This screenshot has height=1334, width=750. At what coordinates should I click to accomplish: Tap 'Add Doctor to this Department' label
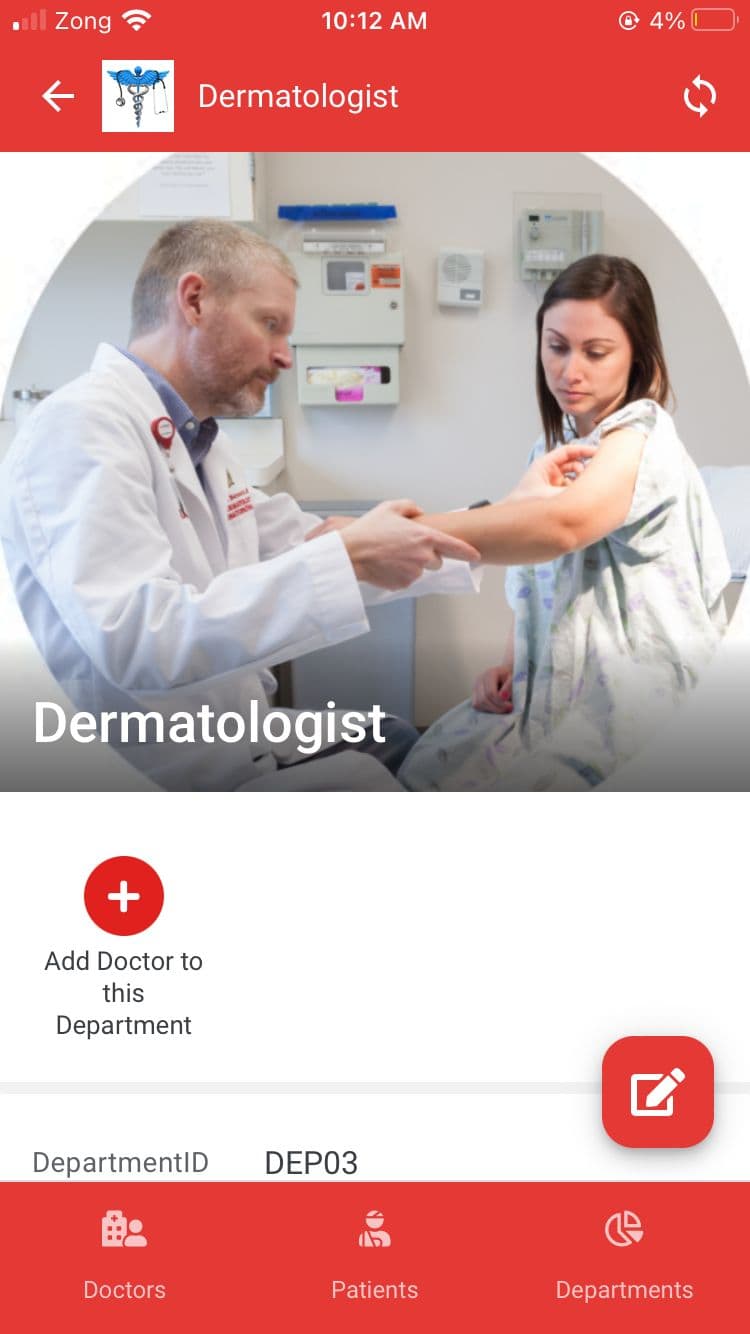pos(123,992)
